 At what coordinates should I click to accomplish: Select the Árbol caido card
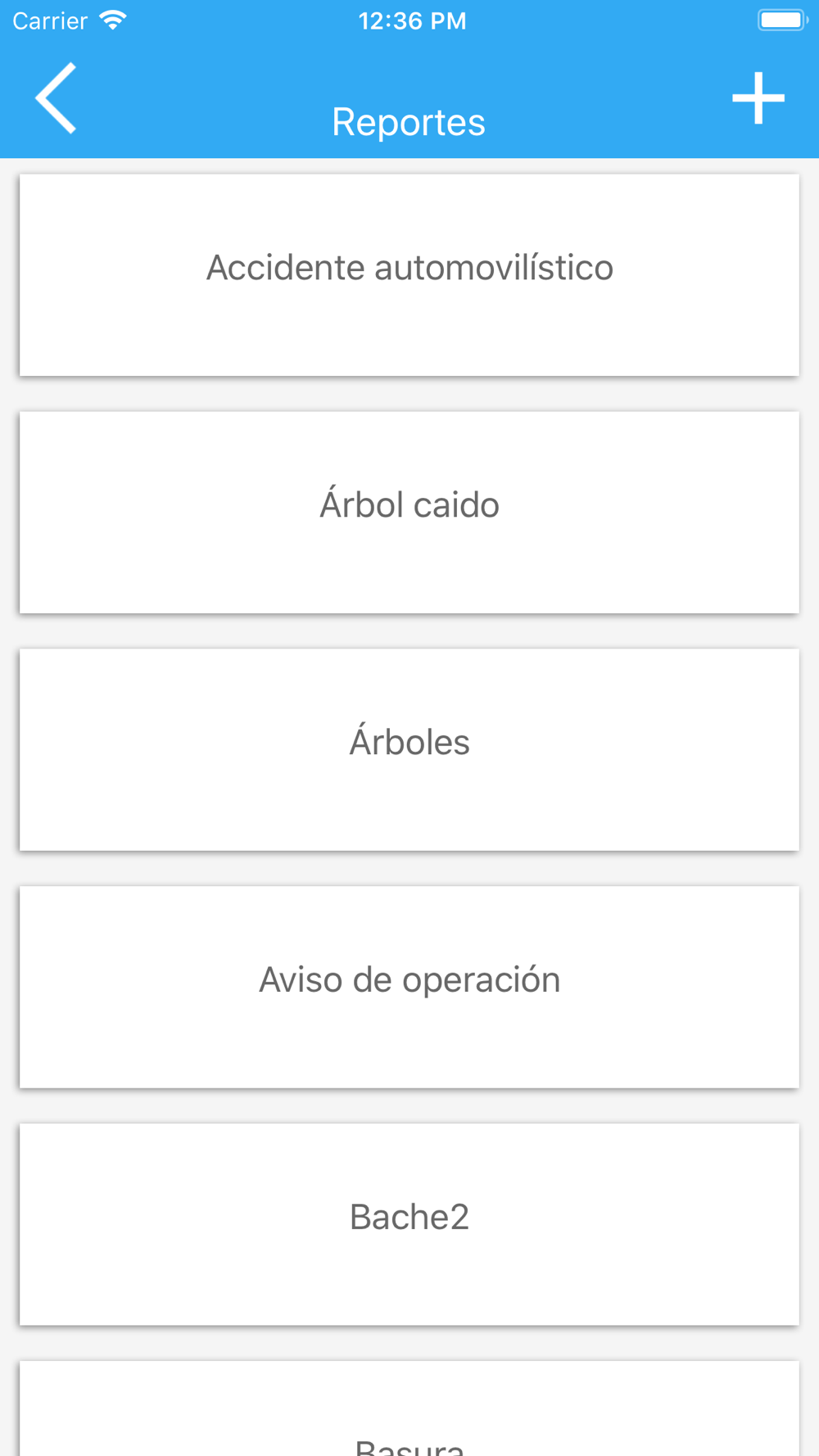(409, 513)
